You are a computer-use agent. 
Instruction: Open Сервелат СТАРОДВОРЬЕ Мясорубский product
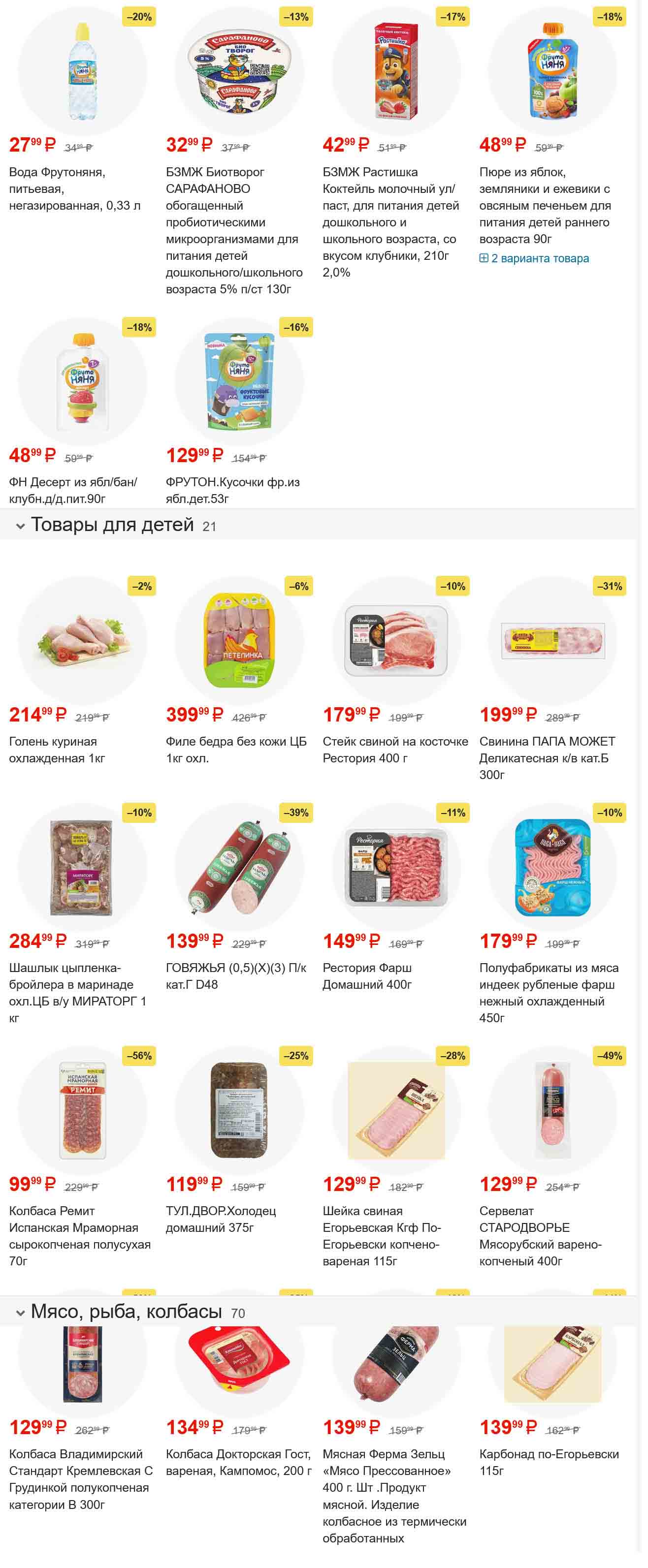(540, 1236)
